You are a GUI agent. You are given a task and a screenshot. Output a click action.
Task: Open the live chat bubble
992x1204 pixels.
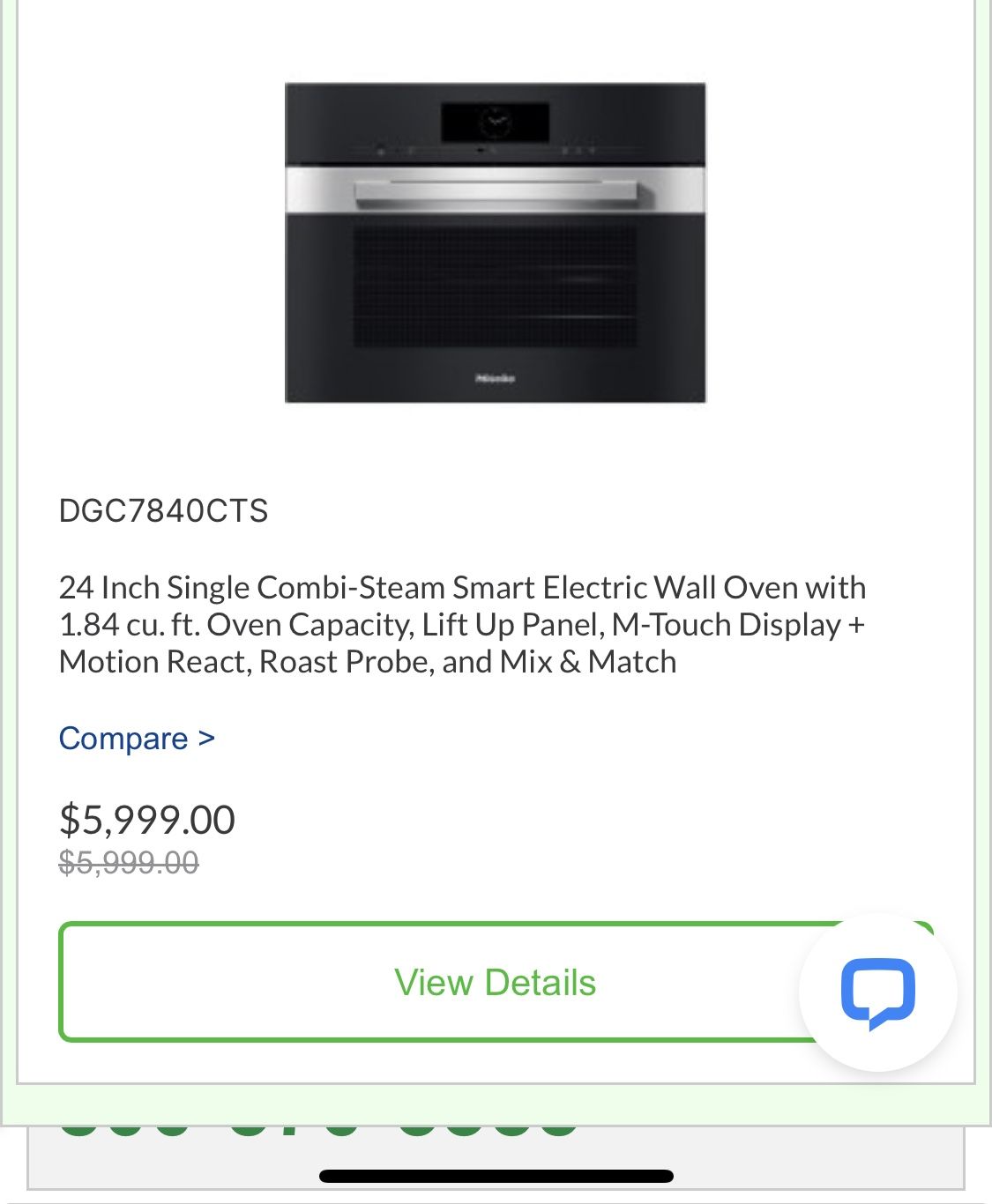[x=877, y=992]
